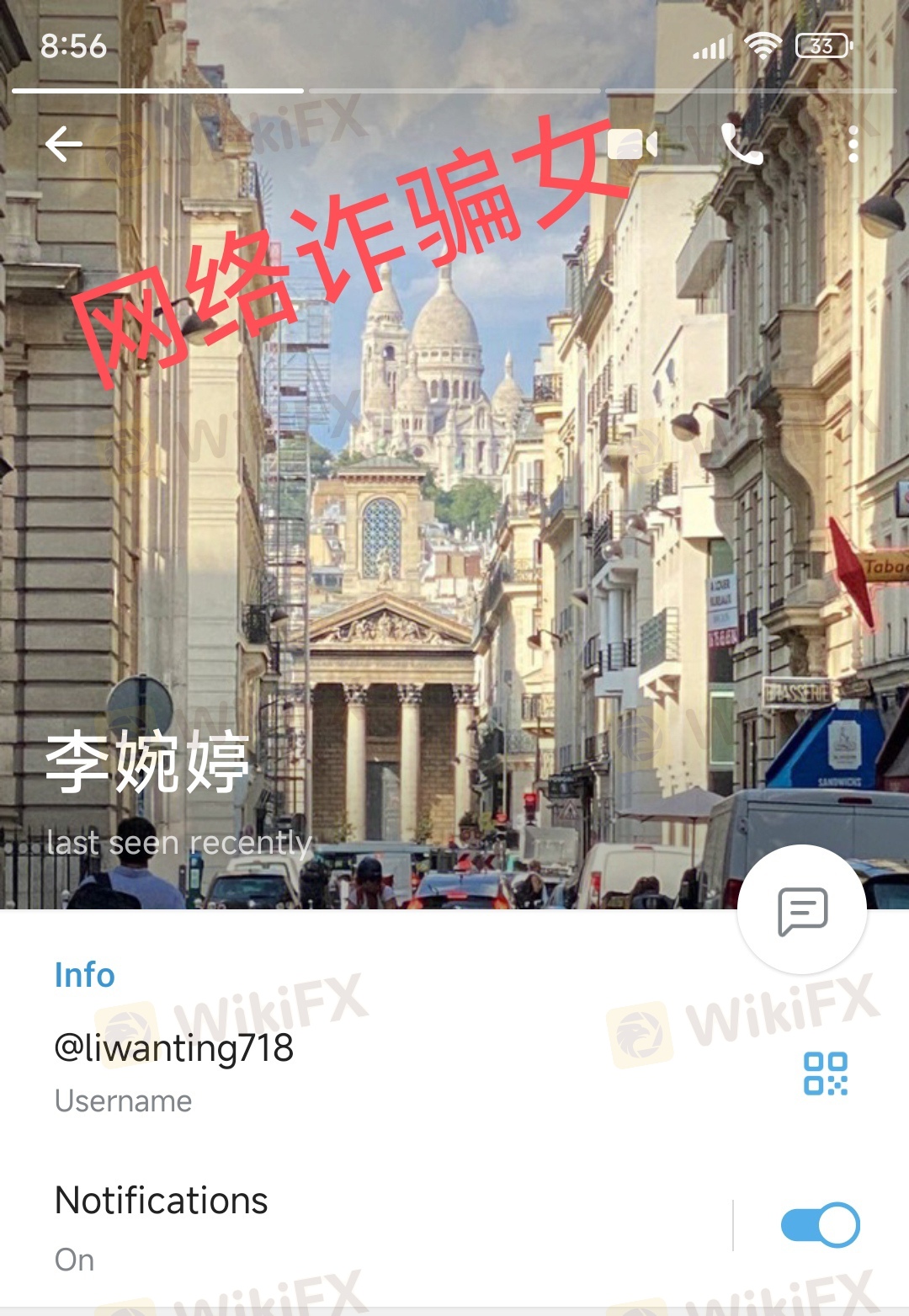Open the Notifications settings row
This screenshot has height=1316, width=909.
point(337,1227)
